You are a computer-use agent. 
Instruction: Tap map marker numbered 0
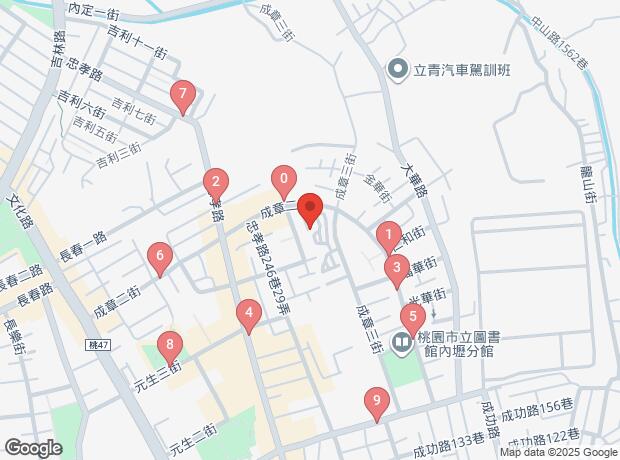click(284, 183)
